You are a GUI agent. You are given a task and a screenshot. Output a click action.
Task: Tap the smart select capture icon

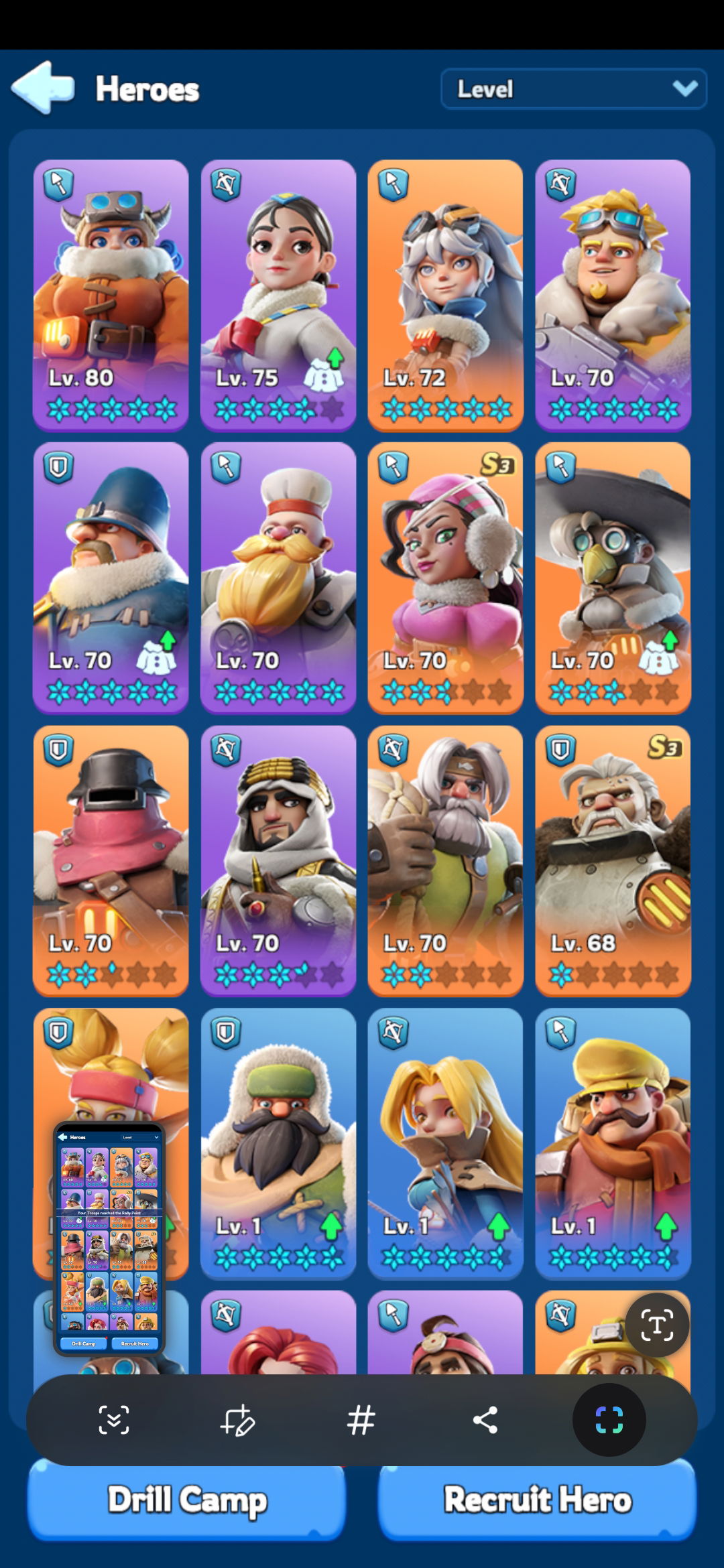[x=609, y=1419]
